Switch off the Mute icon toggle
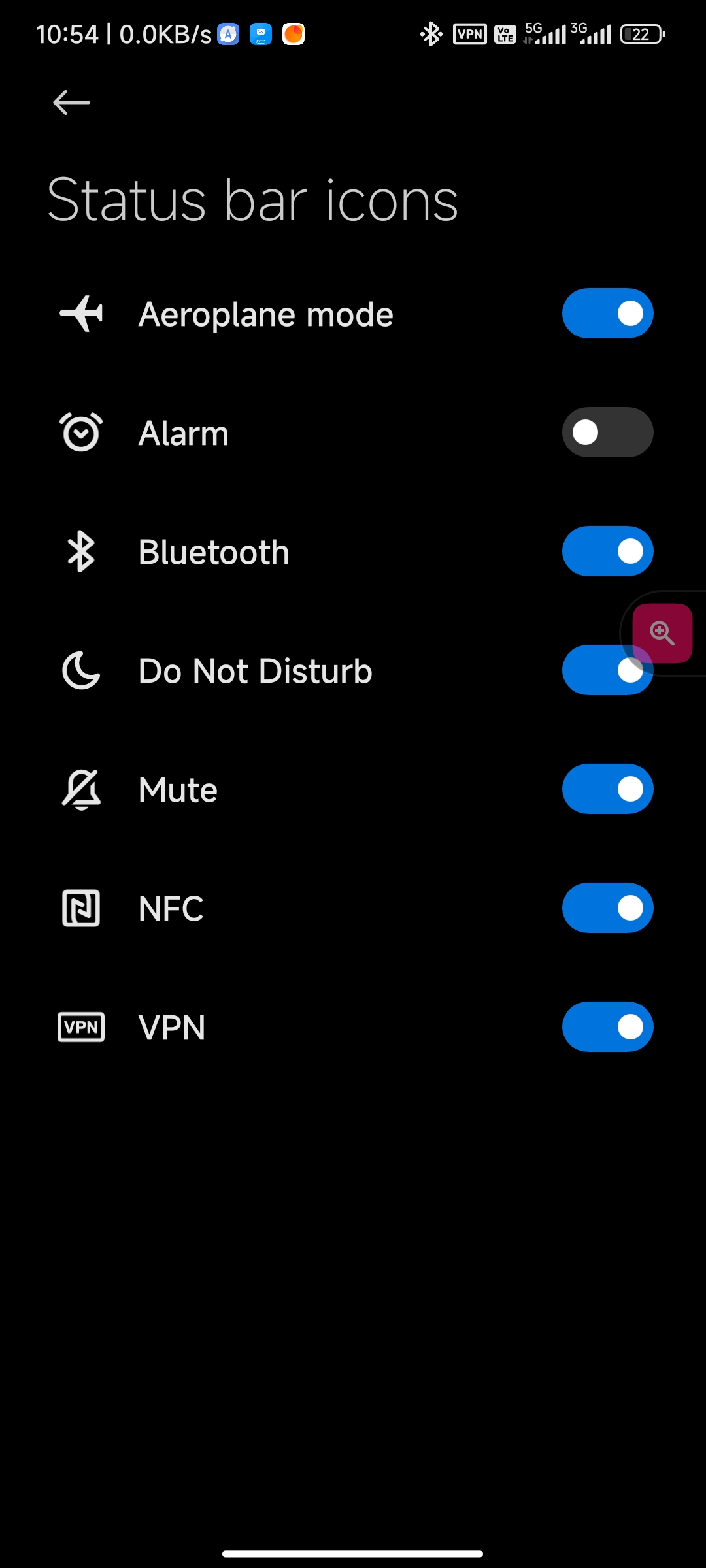The image size is (706, 1568). pos(607,789)
